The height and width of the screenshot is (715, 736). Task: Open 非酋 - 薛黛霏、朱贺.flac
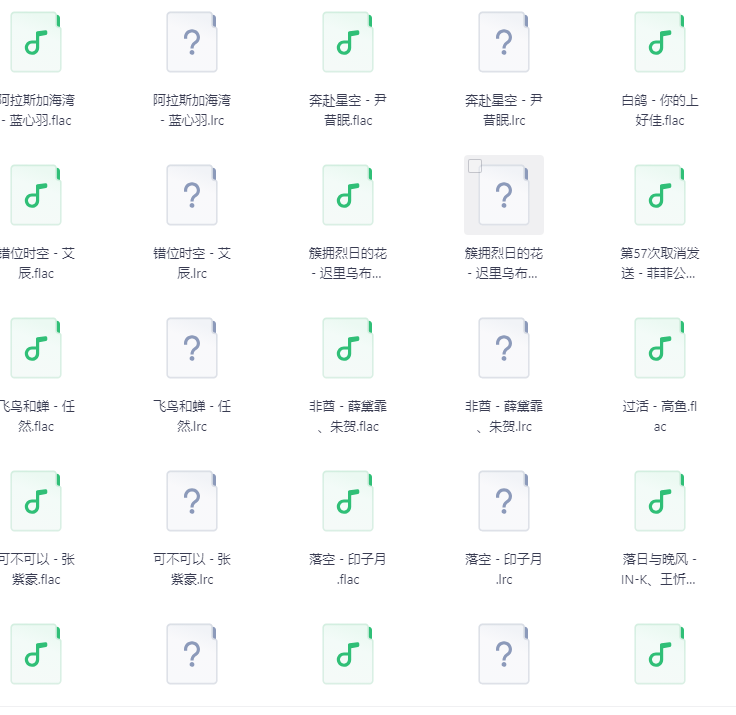pyautogui.click(x=348, y=348)
